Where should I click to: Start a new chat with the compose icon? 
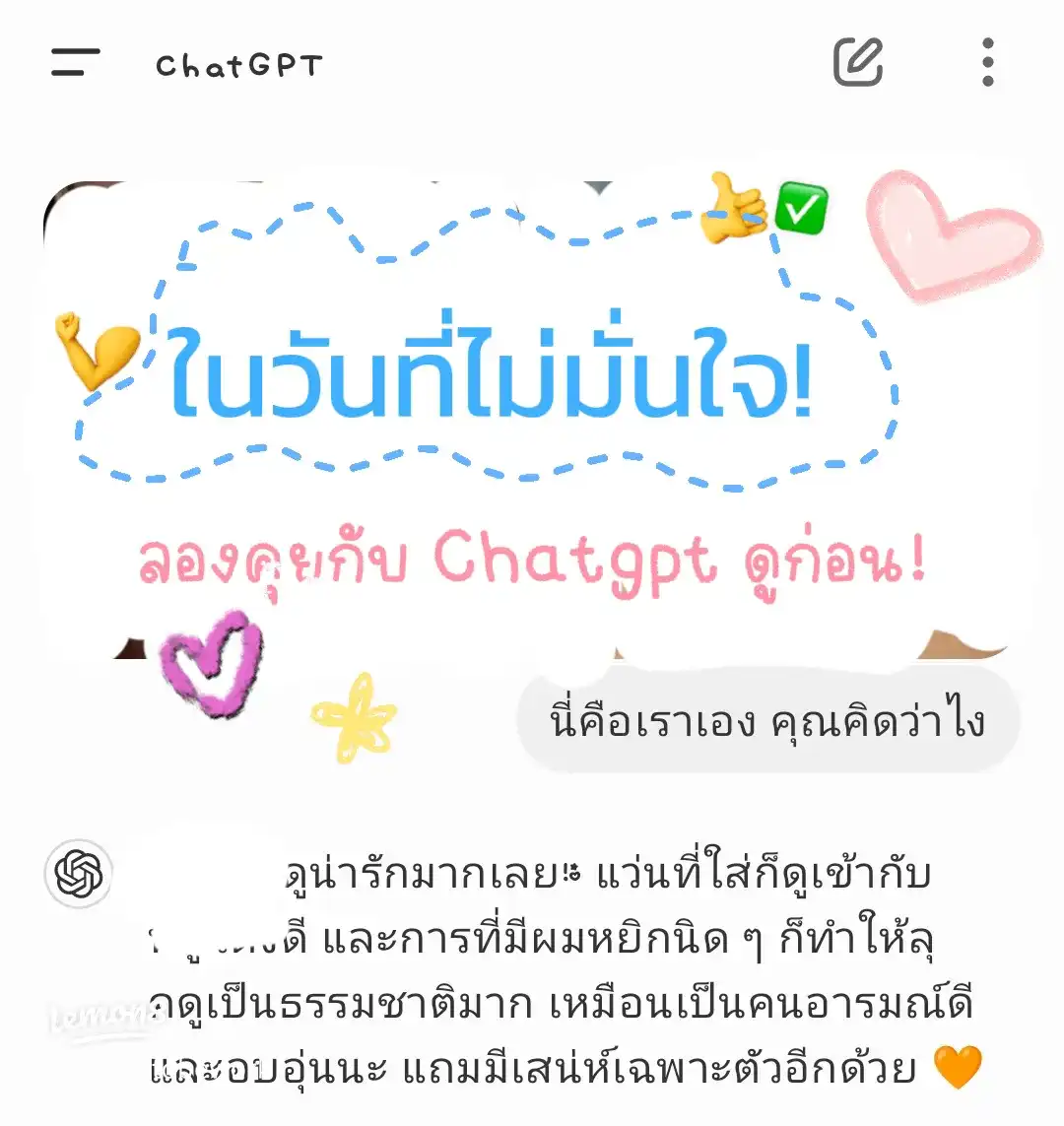[x=857, y=62]
